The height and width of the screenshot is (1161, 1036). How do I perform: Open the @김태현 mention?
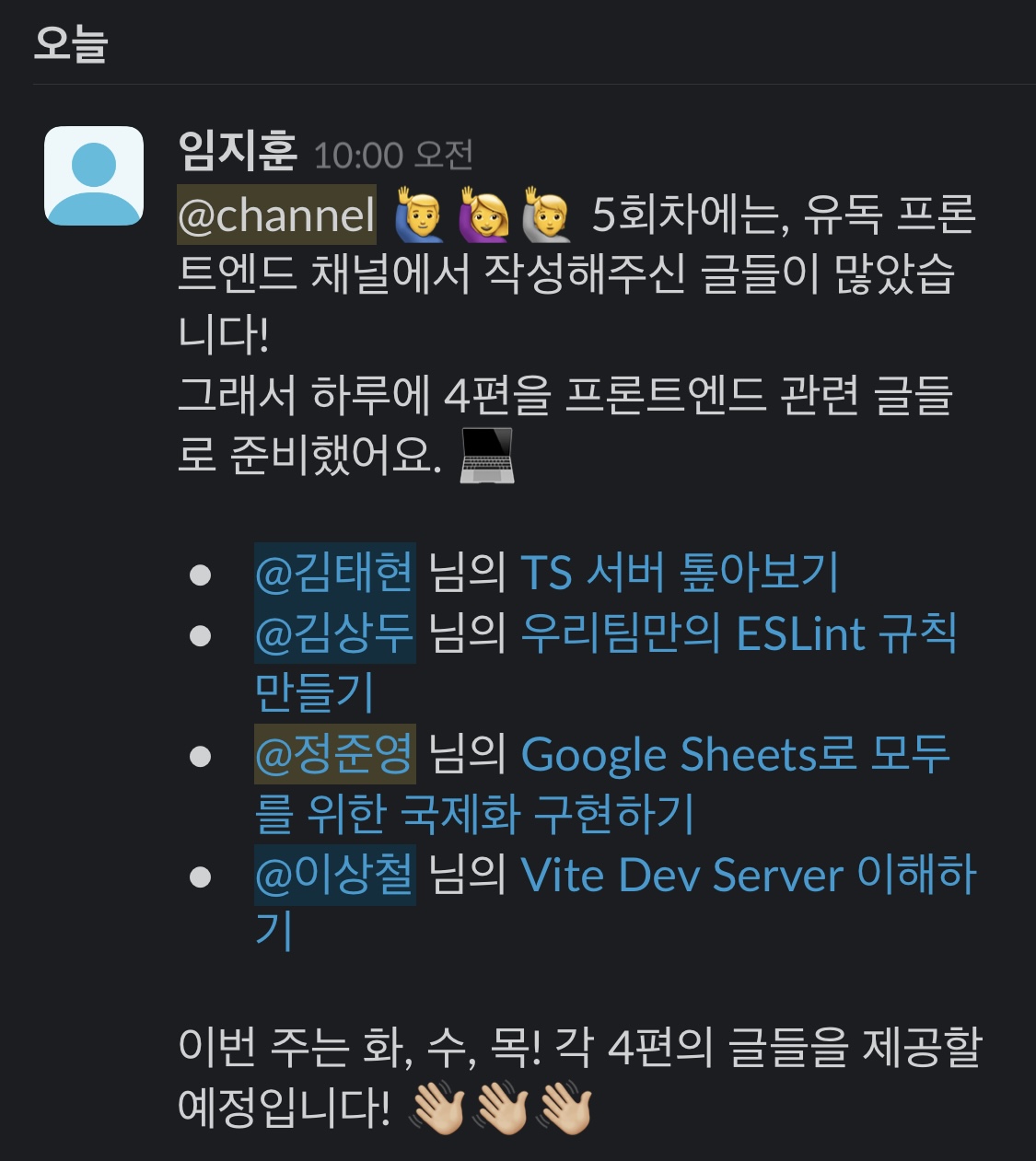[x=334, y=573]
